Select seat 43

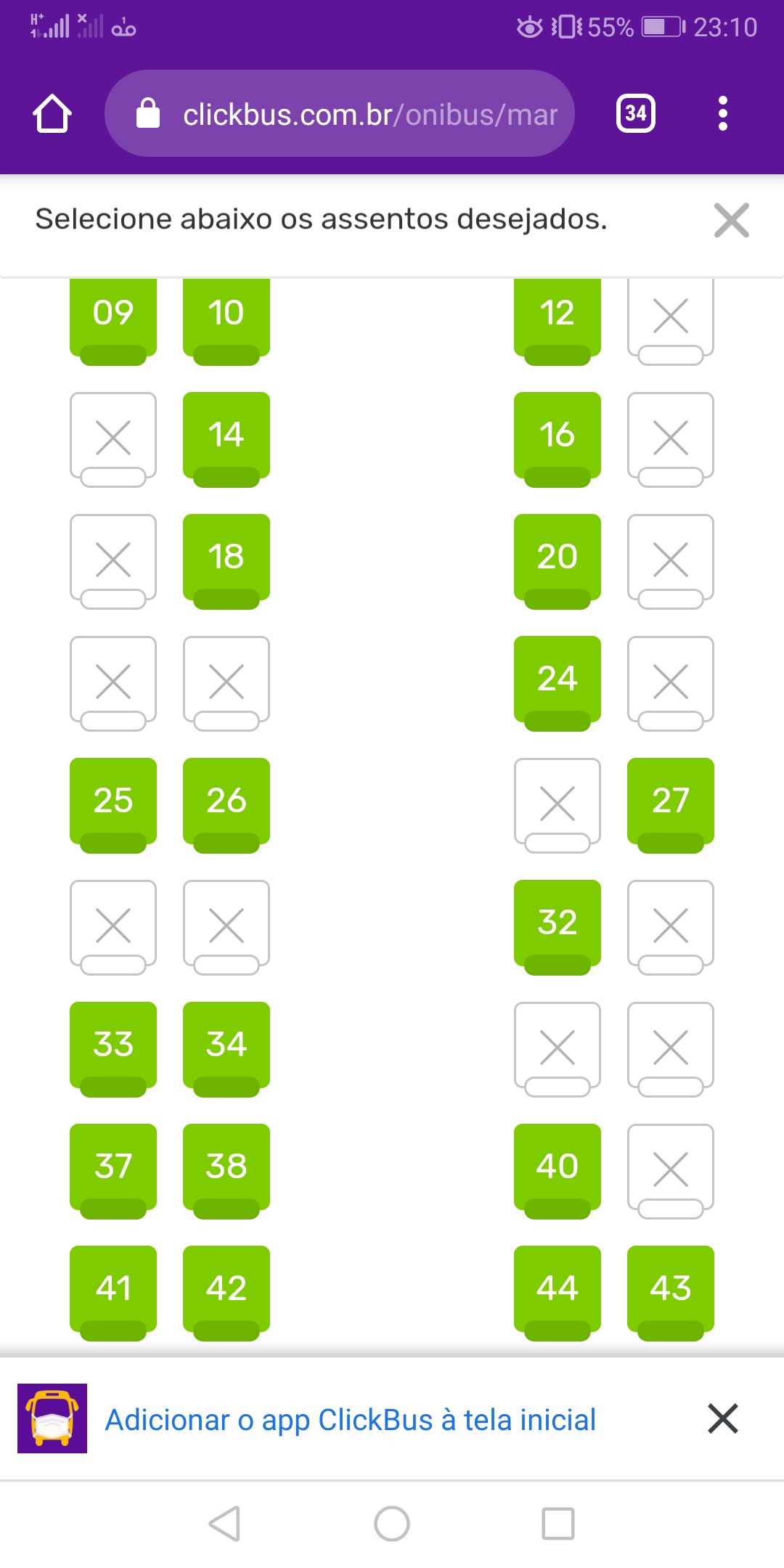671,1291
